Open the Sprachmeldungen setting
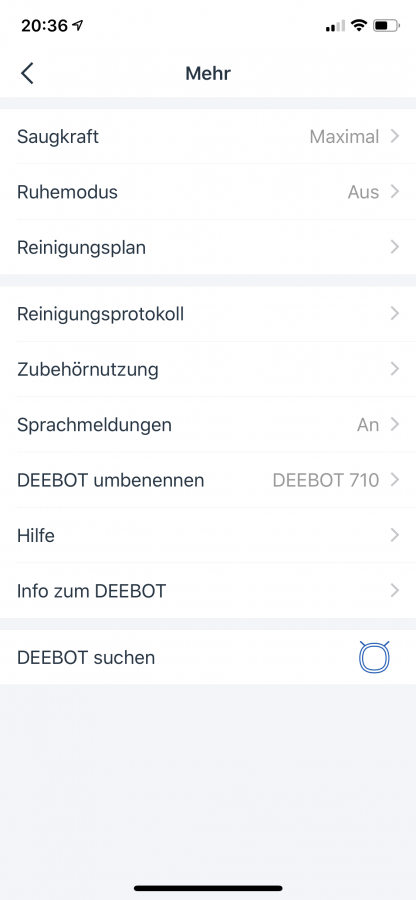 click(x=208, y=425)
